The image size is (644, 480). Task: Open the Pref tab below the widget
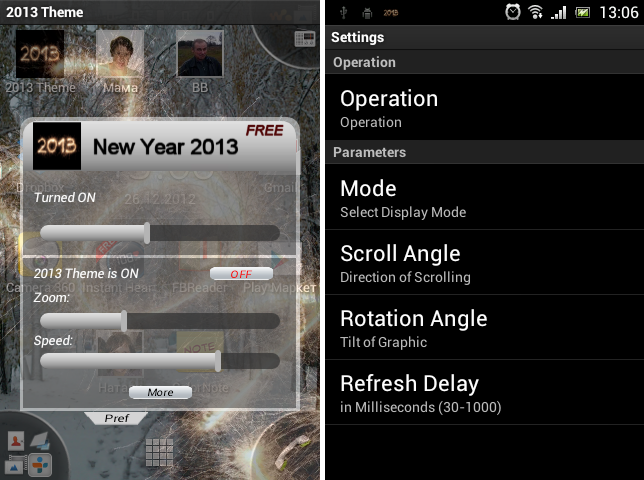click(117, 417)
